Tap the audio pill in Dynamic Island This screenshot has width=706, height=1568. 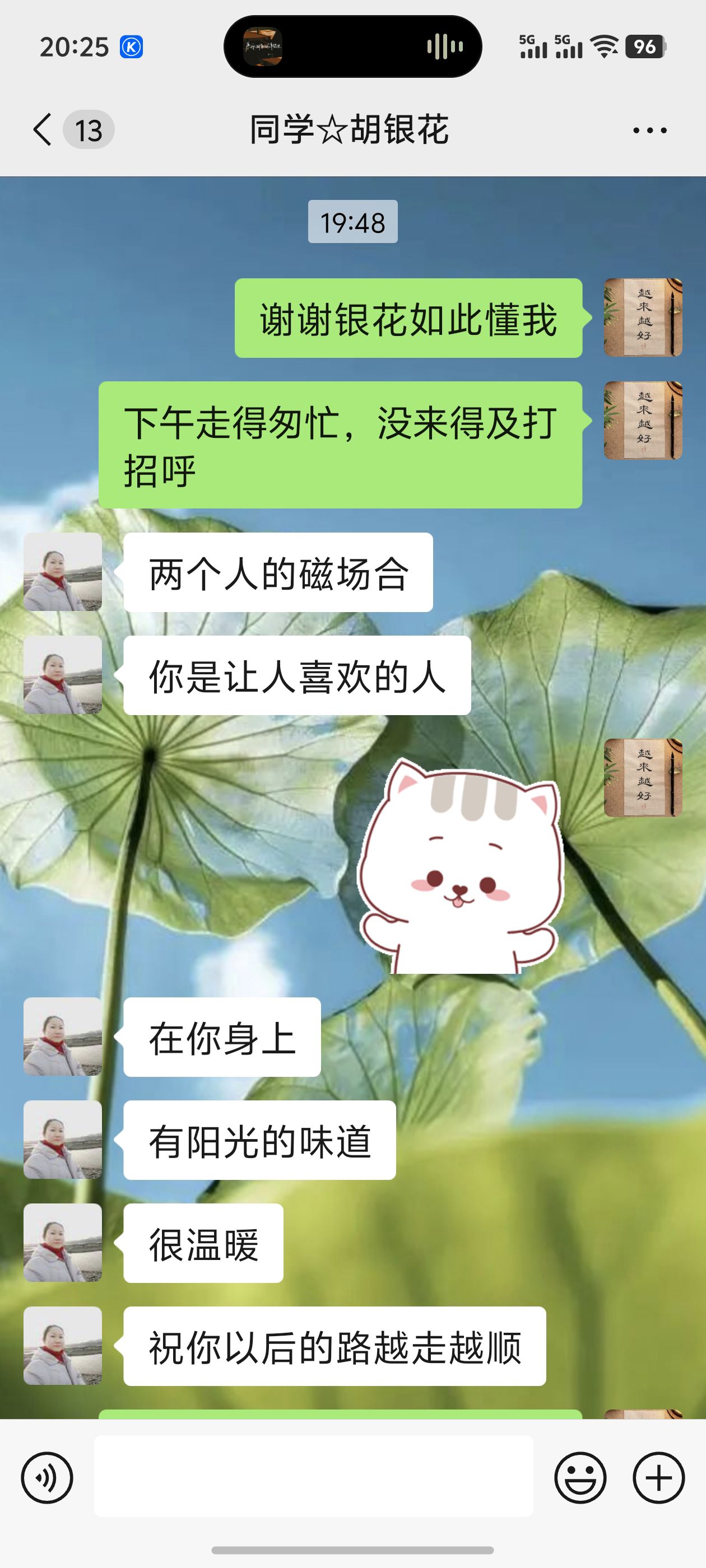(x=352, y=47)
